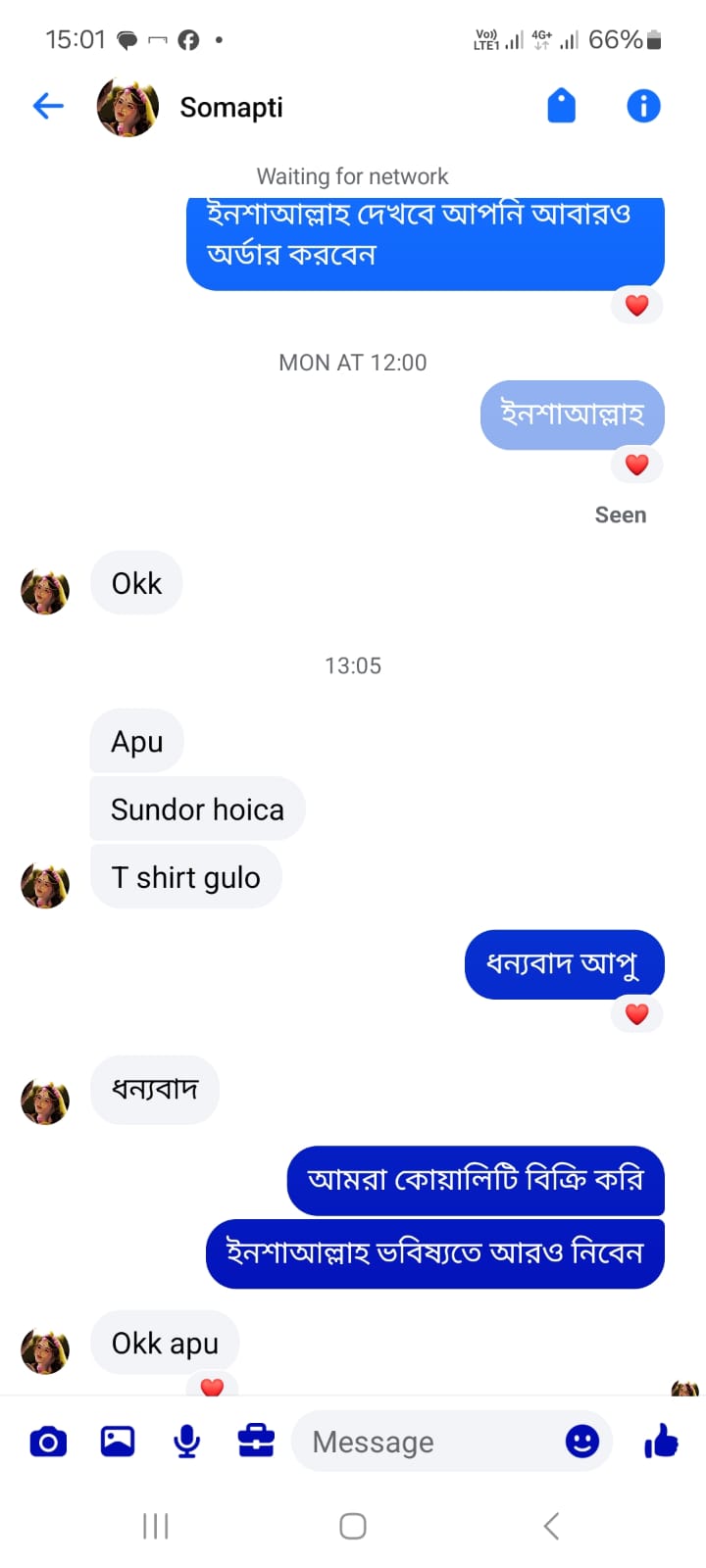Open the label tag icon in the header
Screen dimensions: 706x1568
[561, 106]
